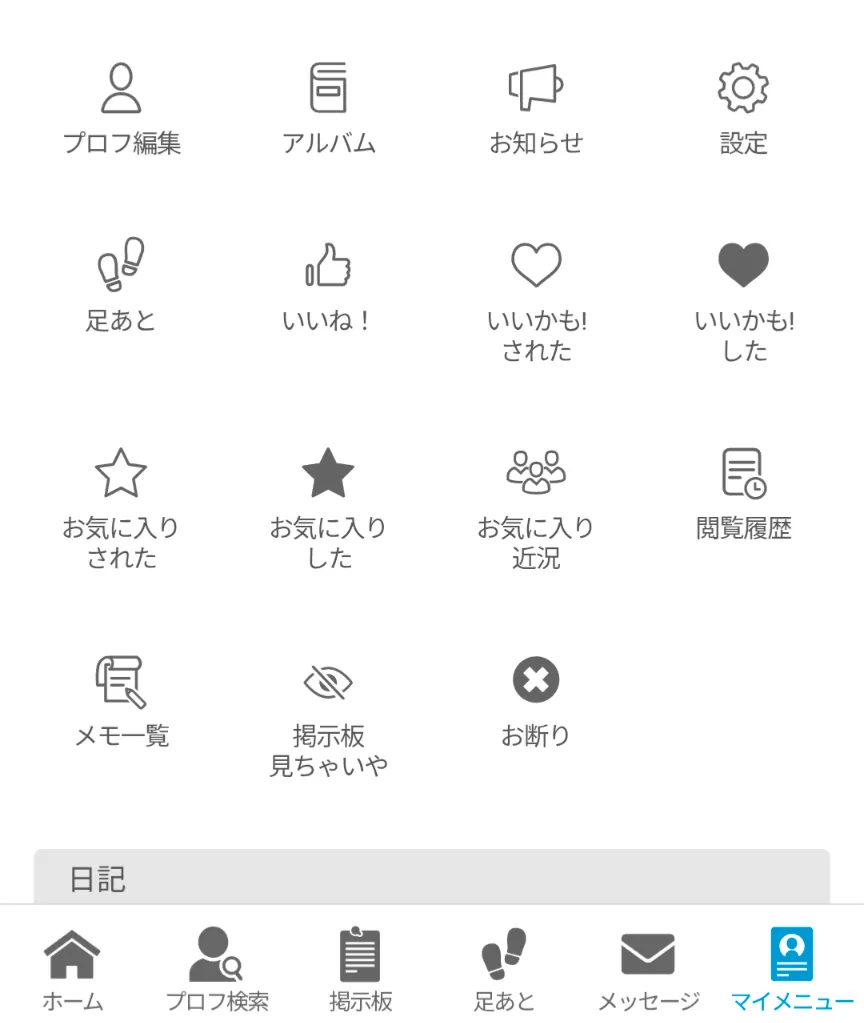The width and height of the screenshot is (864, 1023).
Task: Open 設定 settings
Action: tap(743, 109)
